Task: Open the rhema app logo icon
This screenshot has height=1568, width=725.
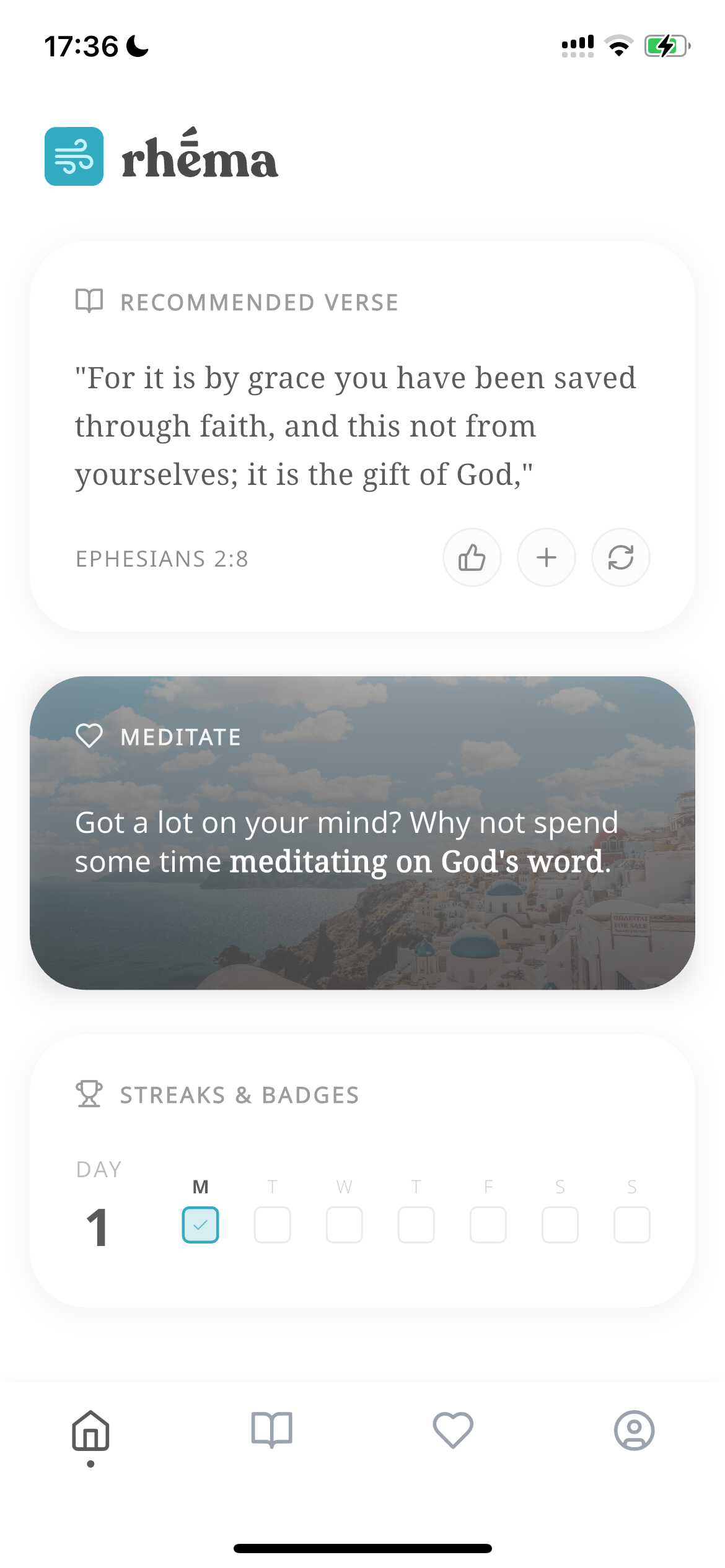Action: tap(74, 157)
